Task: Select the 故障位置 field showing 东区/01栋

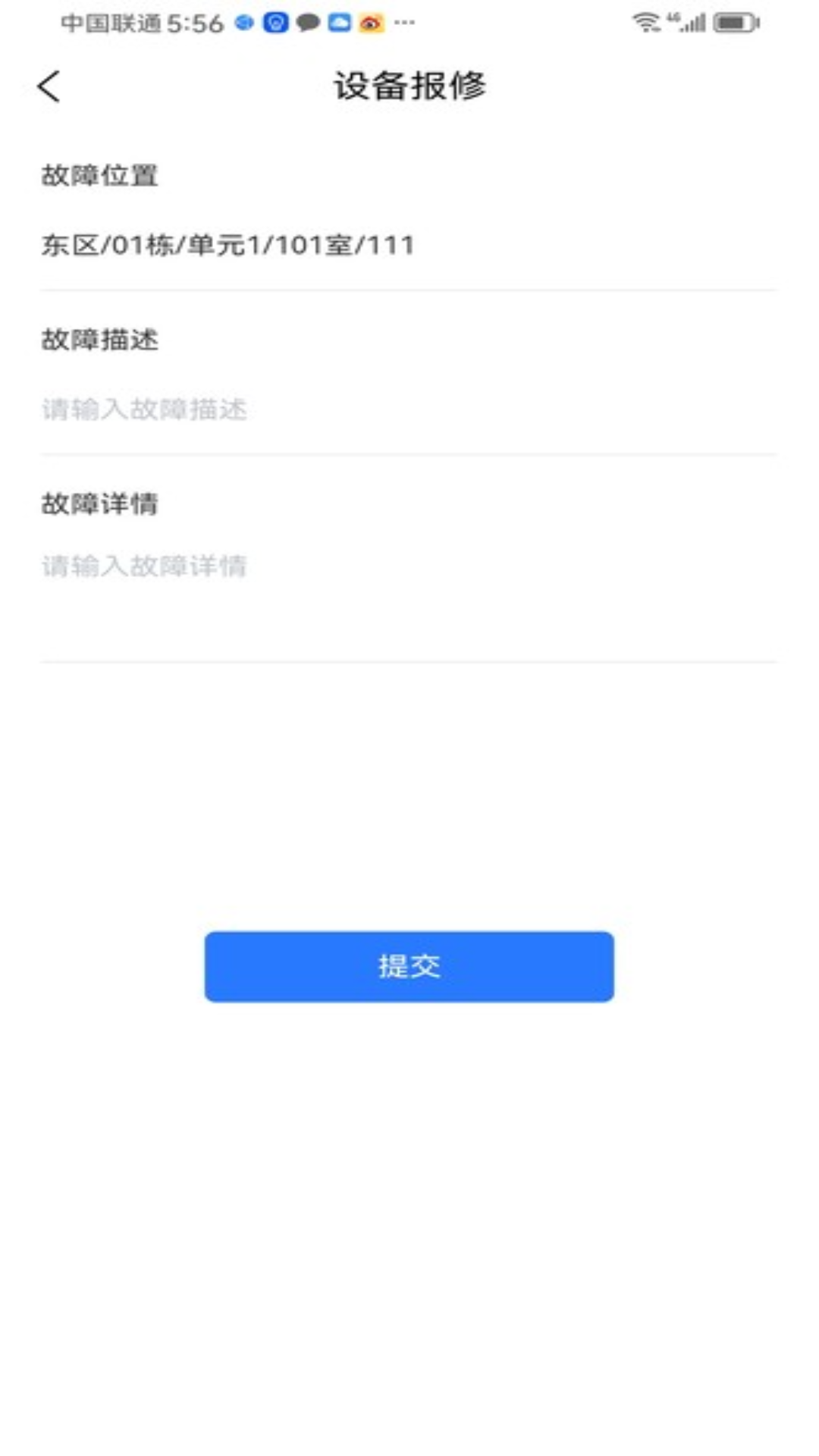Action: coord(227,246)
